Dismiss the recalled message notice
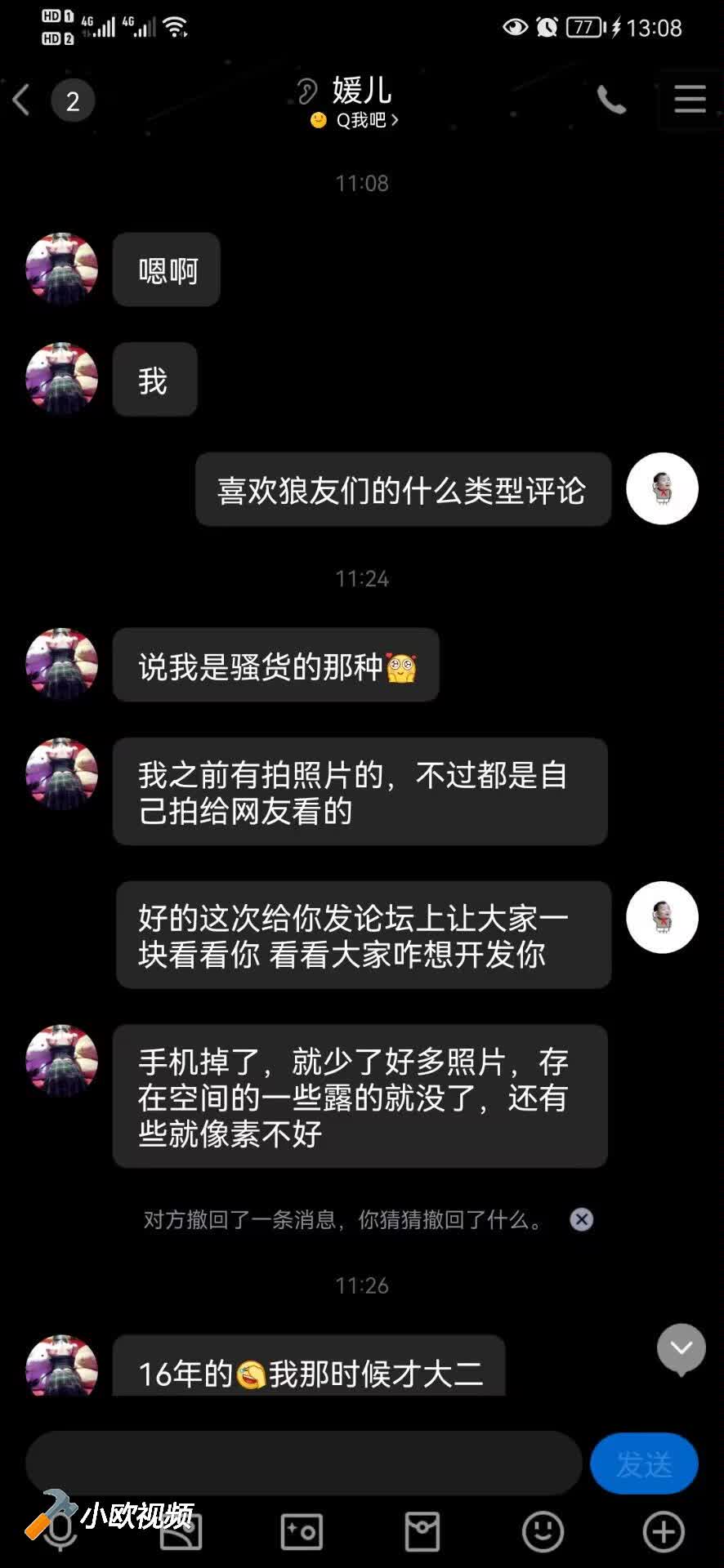Viewport: 724px width, 1568px height. coord(581,1219)
